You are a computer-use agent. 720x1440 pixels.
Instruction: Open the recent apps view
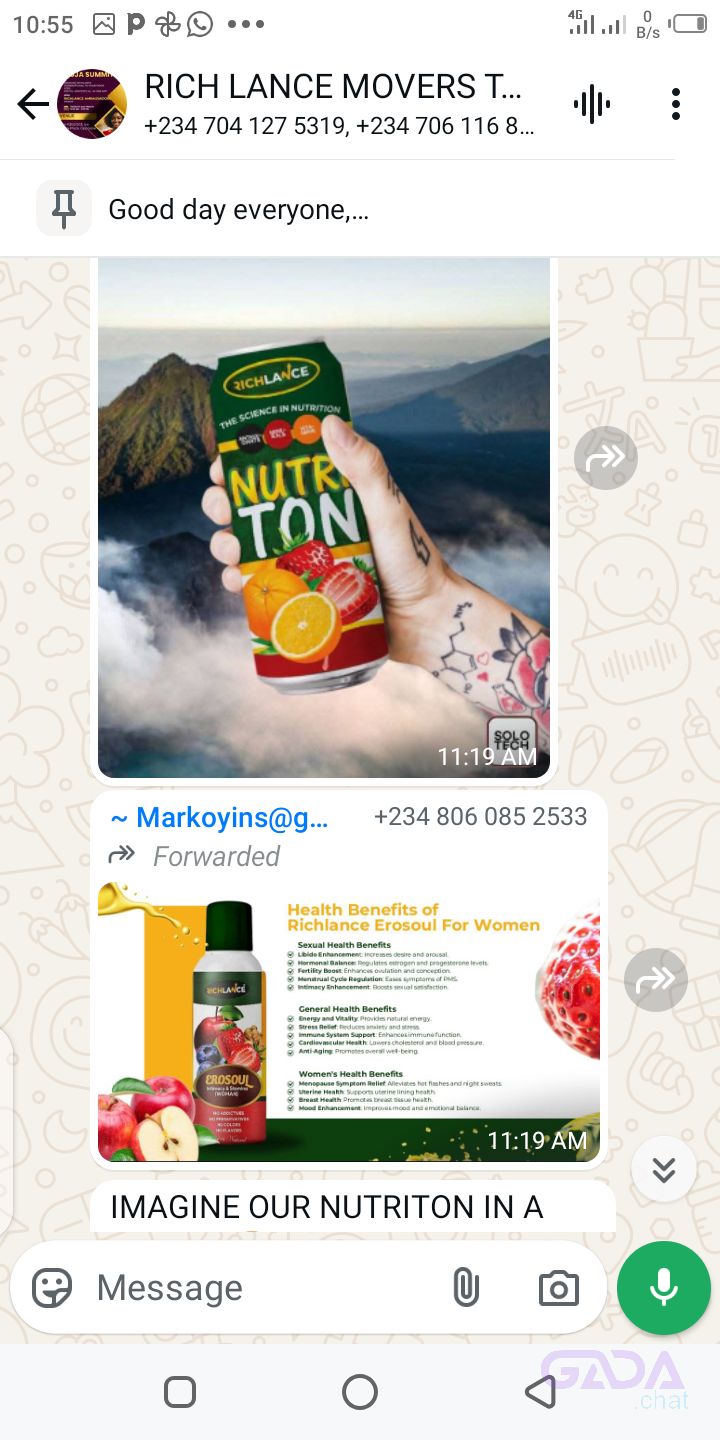pos(180,1391)
